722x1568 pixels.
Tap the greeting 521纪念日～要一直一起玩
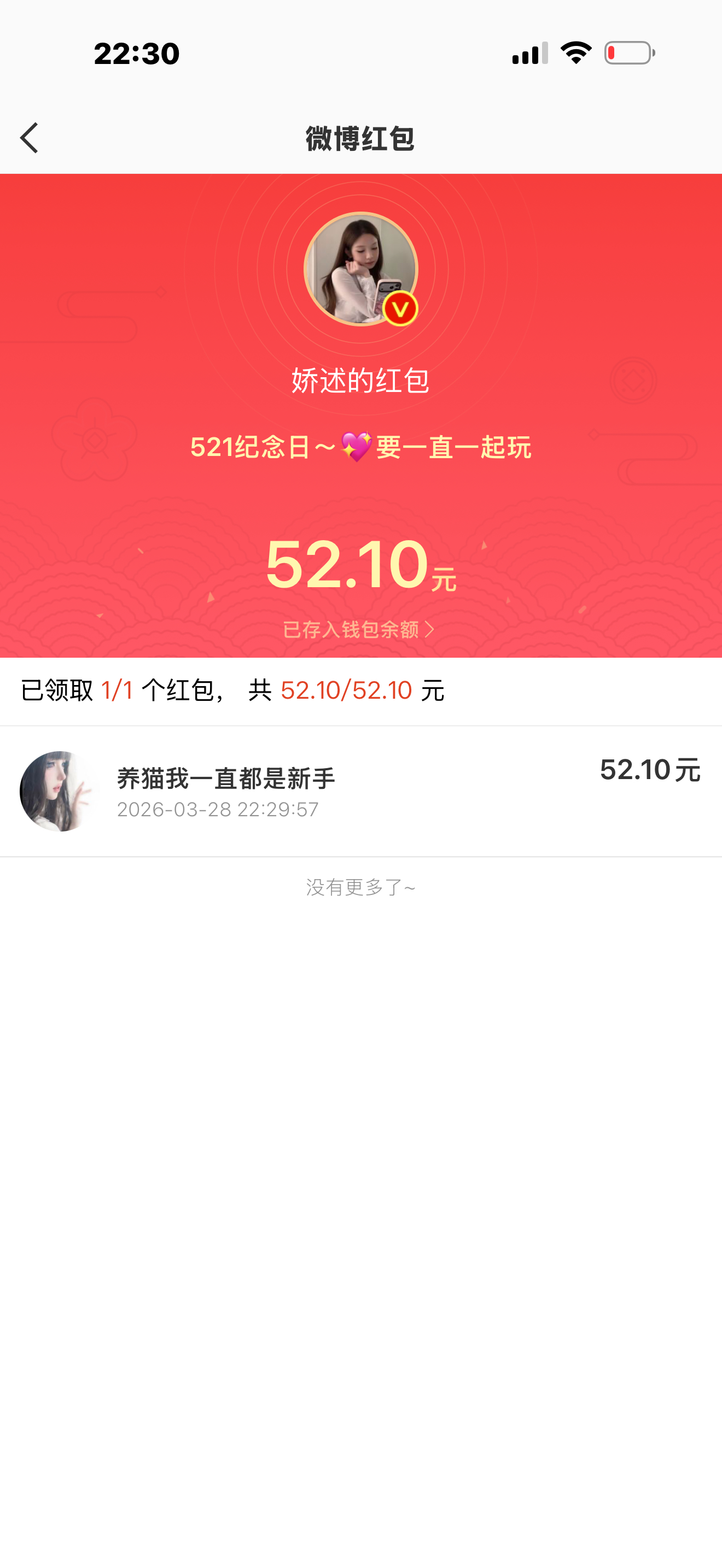point(360,447)
